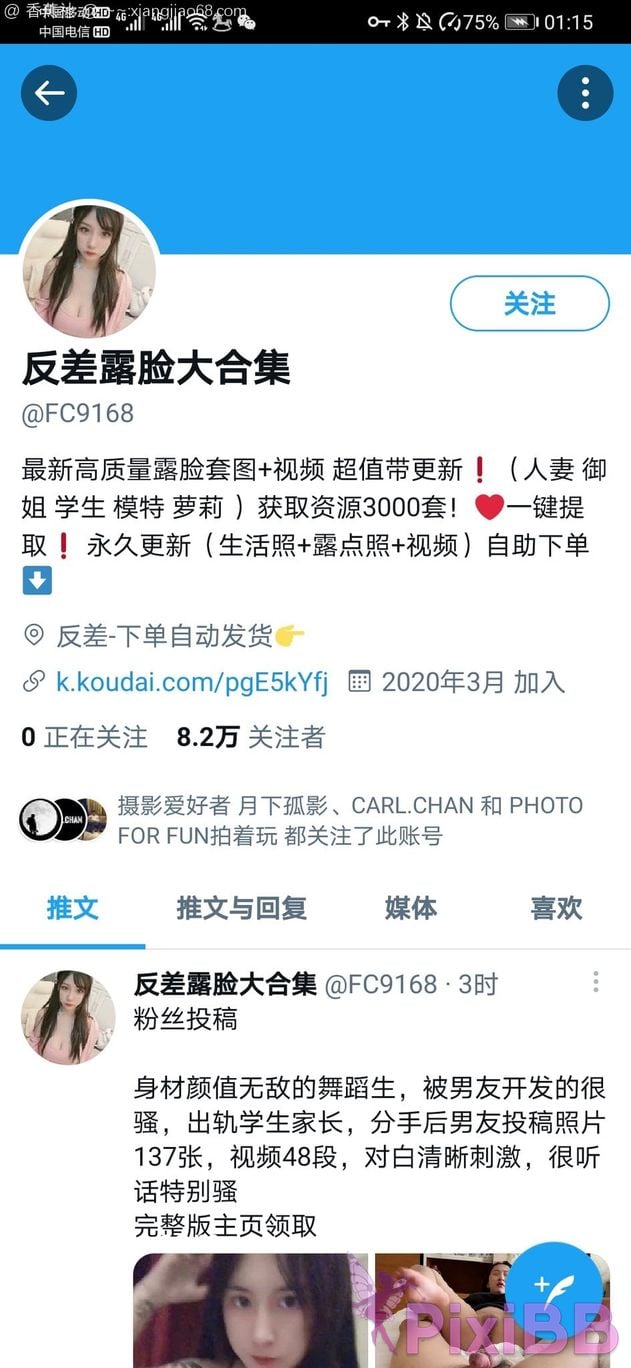The height and width of the screenshot is (1368, 631).
Task: Select the 推文 tab
Action: click(72, 908)
